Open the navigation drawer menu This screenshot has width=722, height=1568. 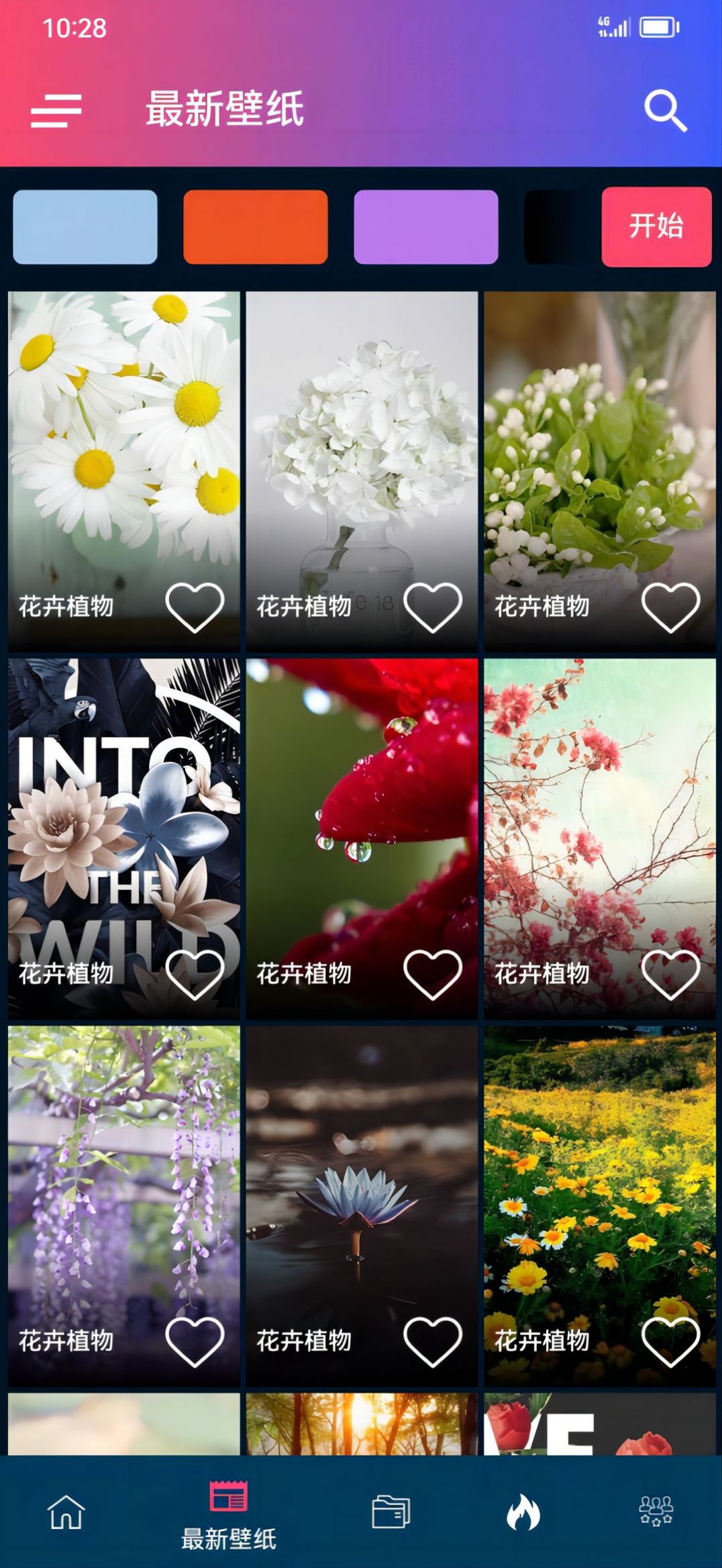pos(57,111)
